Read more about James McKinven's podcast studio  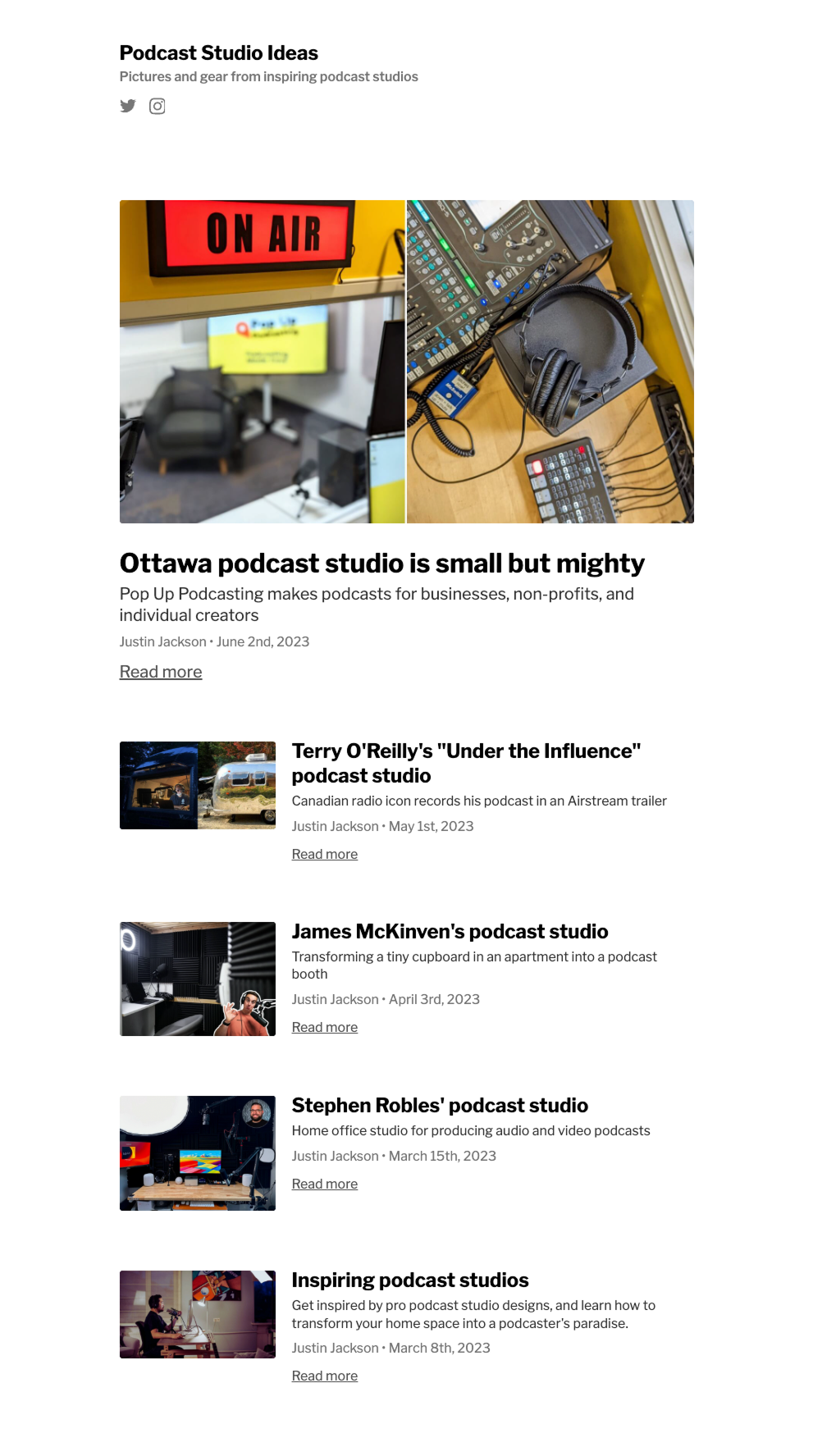pos(324,1027)
